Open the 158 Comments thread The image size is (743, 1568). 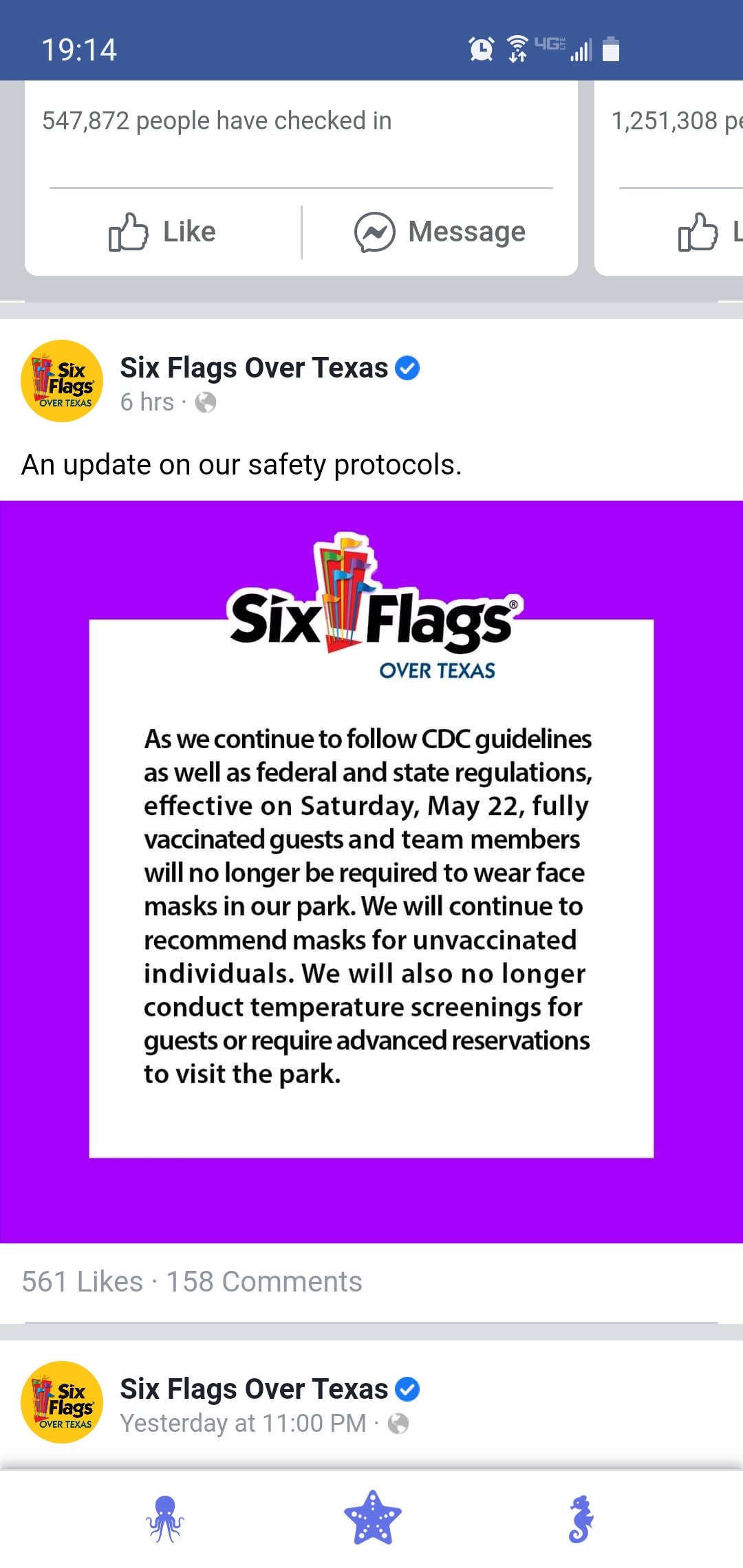pyautogui.click(x=264, y=1281)
